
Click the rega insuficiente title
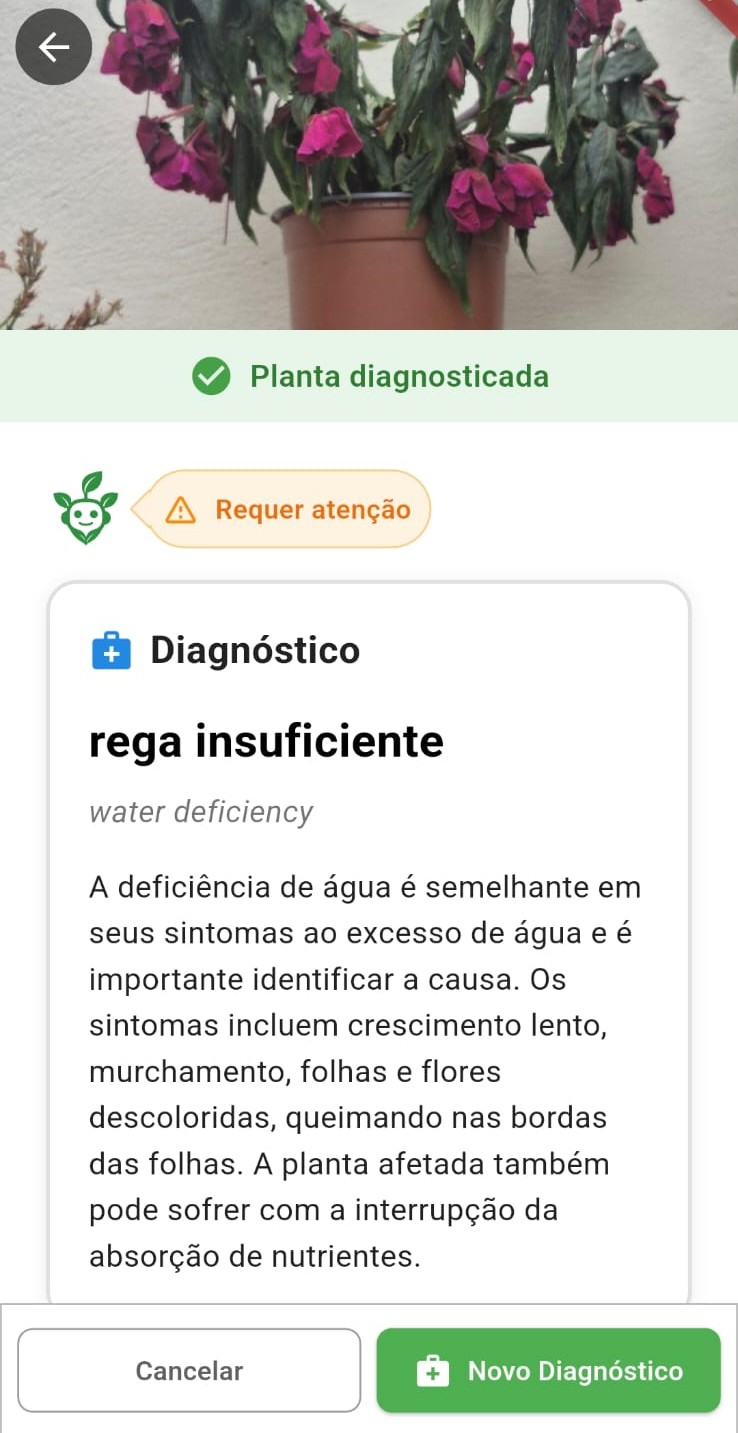click(266, 741)
